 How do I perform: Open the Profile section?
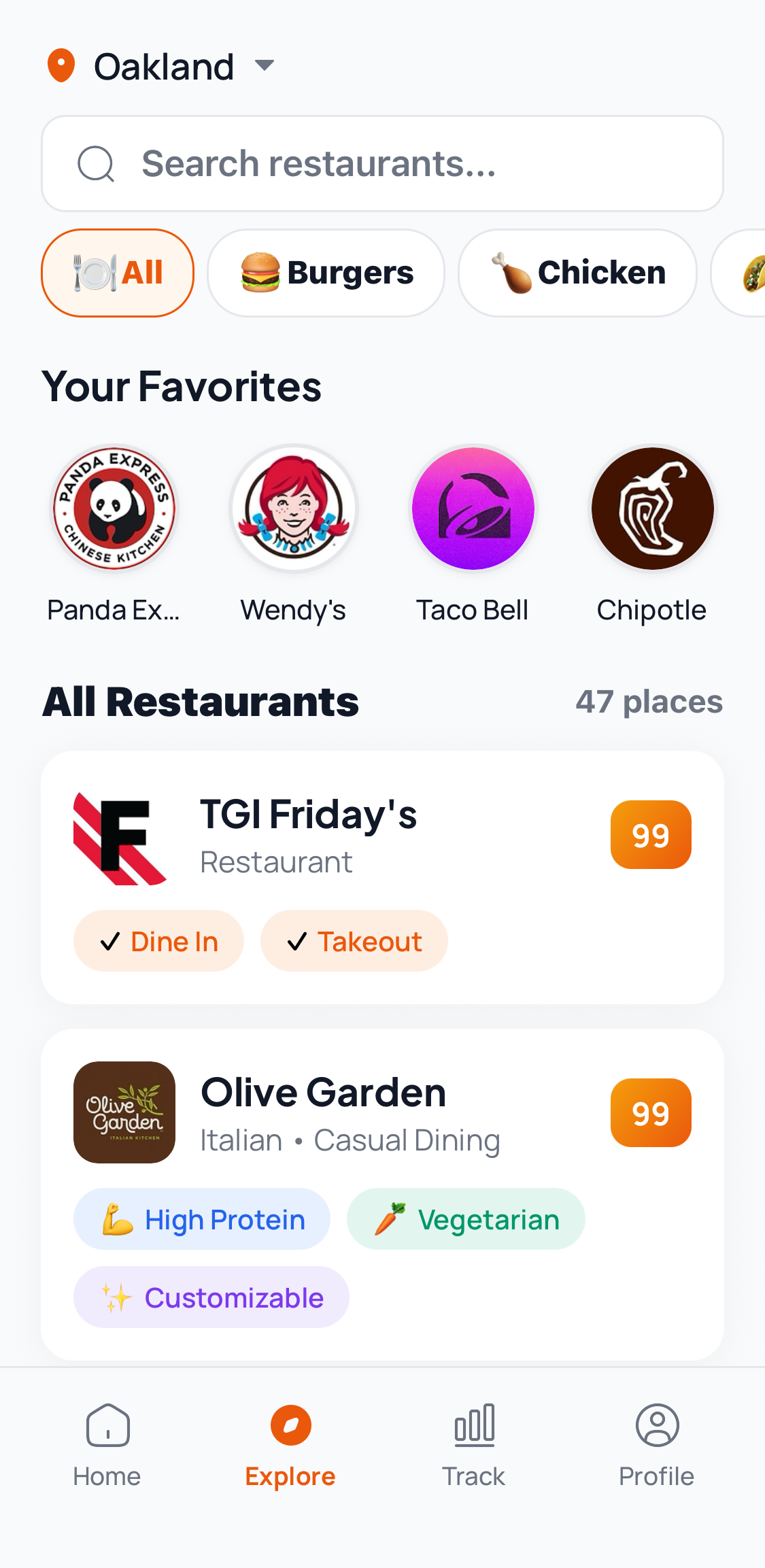pos(656,1448)
